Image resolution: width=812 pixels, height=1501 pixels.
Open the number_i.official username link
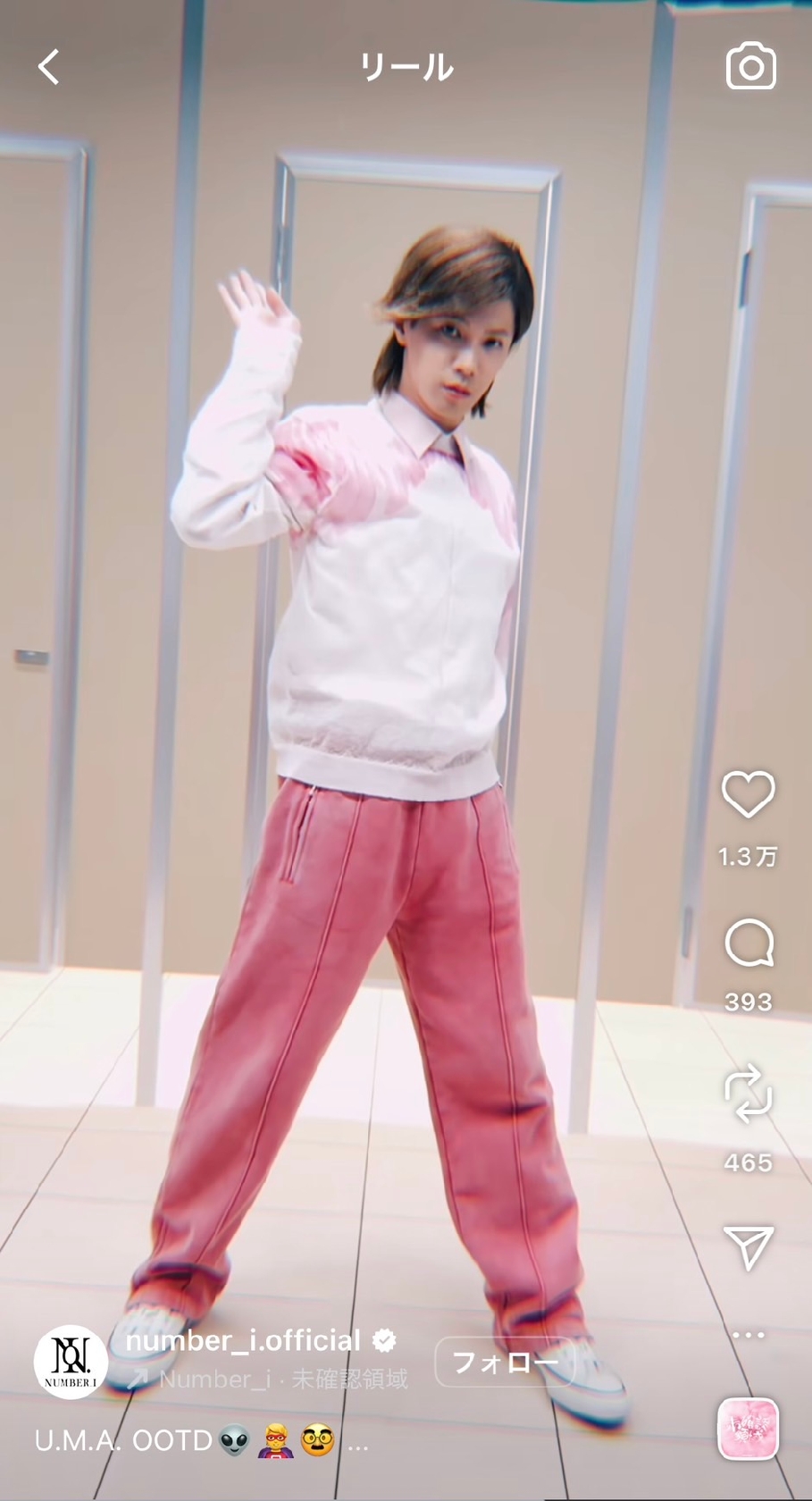tap(243, 1340)
